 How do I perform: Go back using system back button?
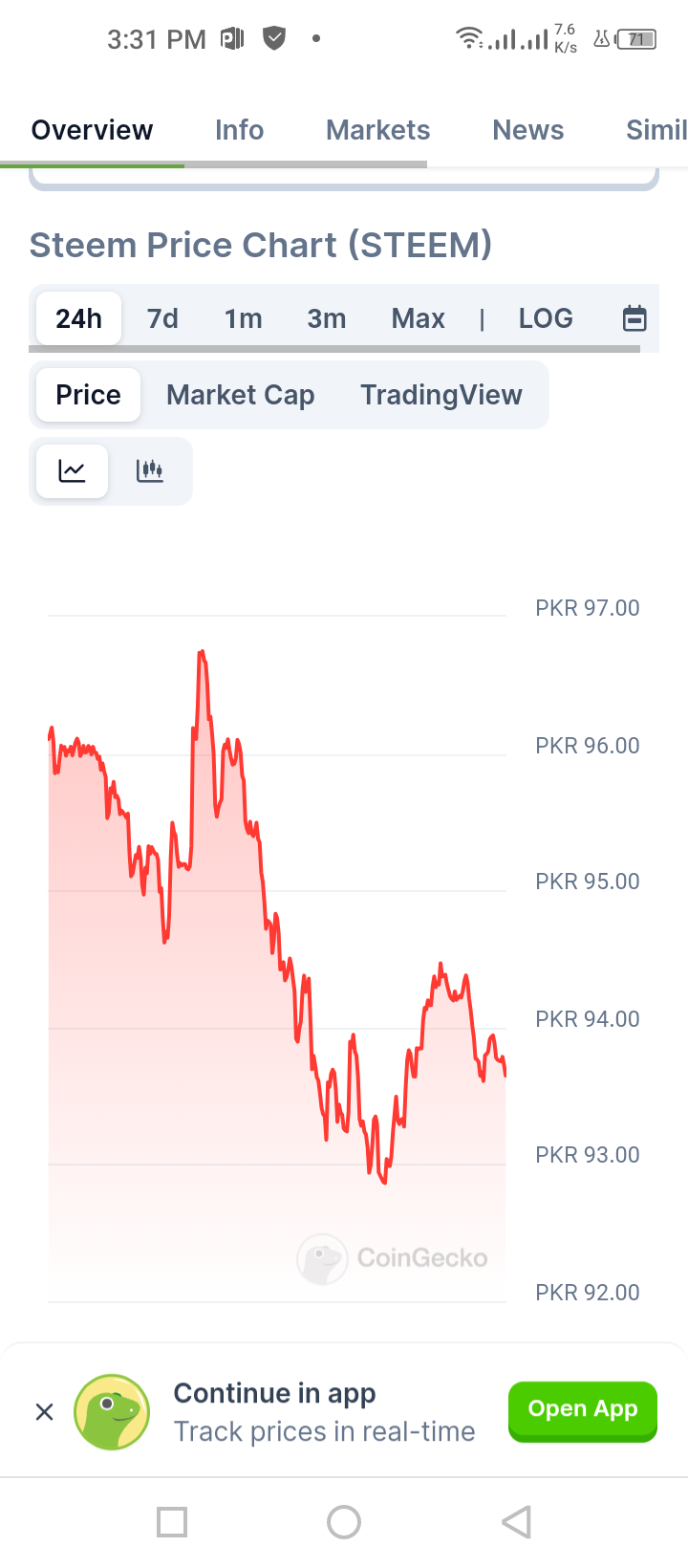click(516, 1521)
